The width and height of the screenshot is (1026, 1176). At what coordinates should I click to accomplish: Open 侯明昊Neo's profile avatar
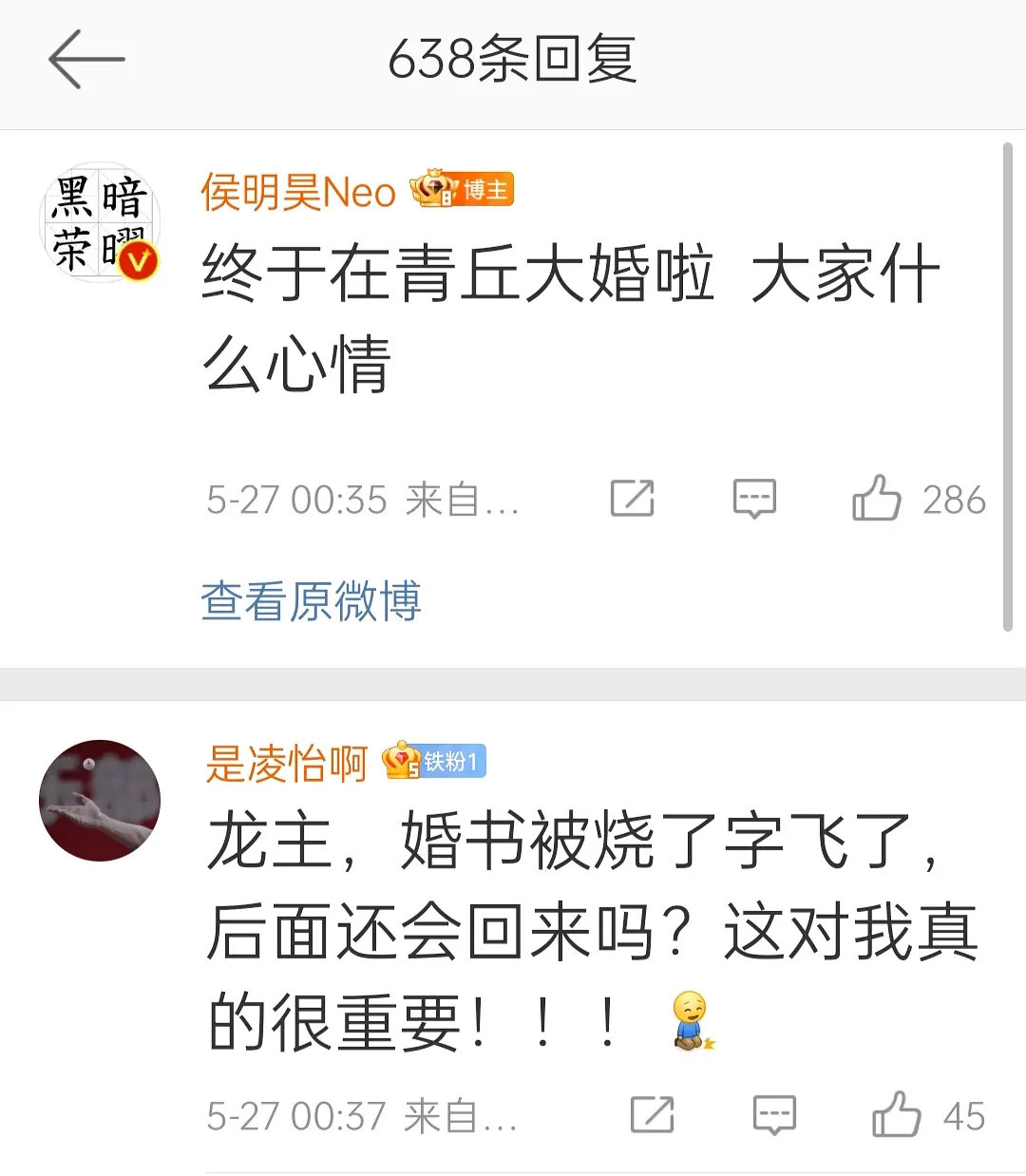100,222
